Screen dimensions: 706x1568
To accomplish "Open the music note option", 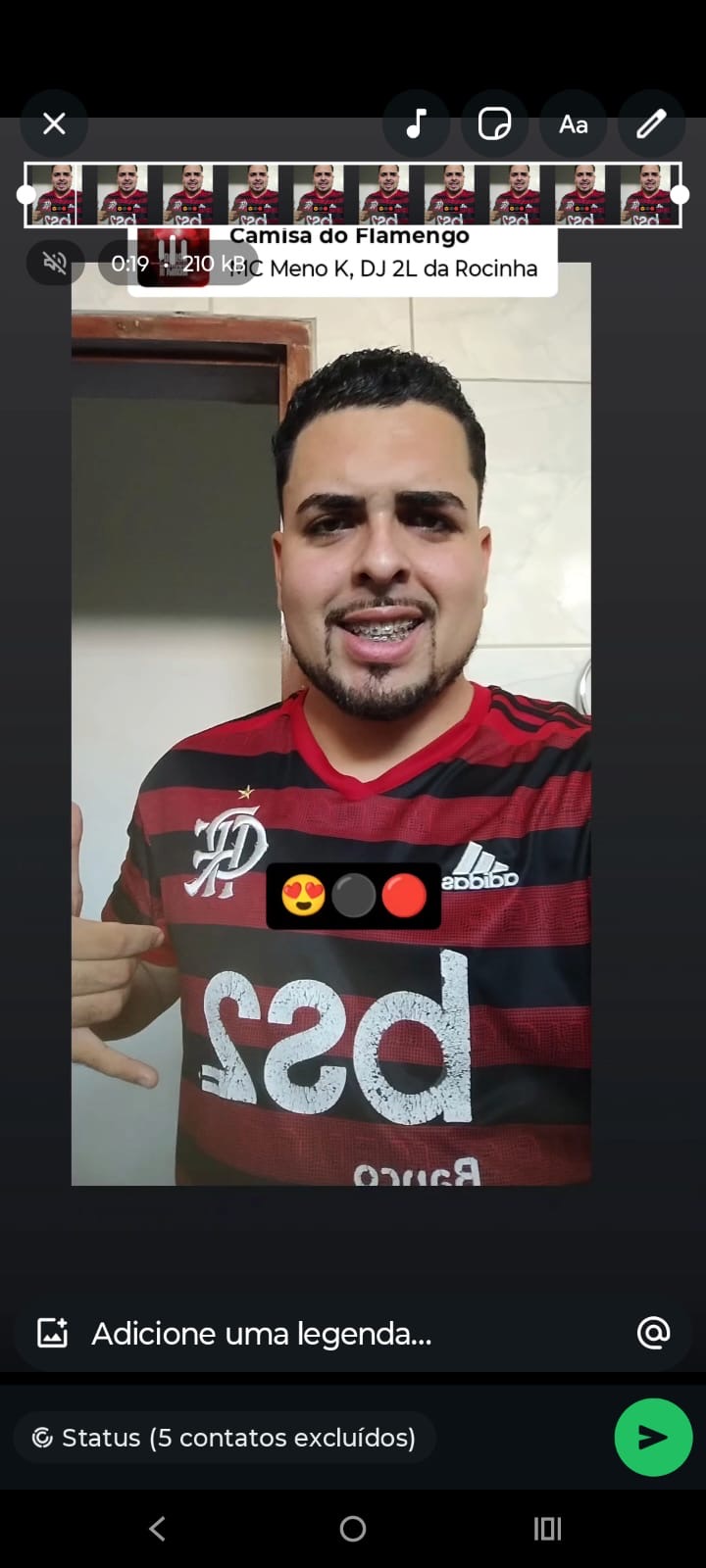I will click(x=416, y=123).
